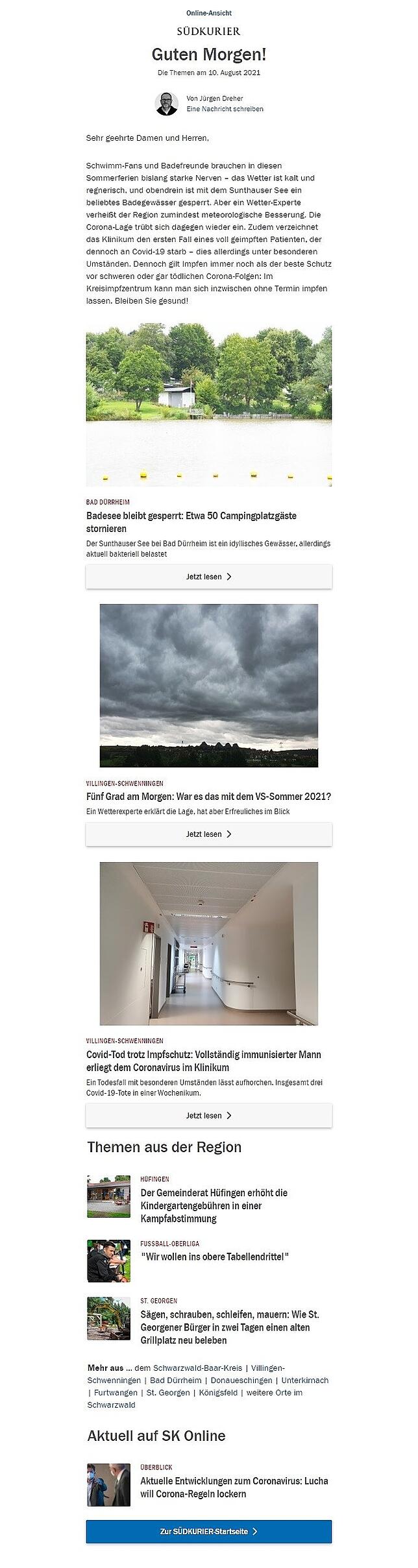Screen dimensions: 418x1568
Task: Follow the Furtwangen region link
Action: [x=116, y=1392]
